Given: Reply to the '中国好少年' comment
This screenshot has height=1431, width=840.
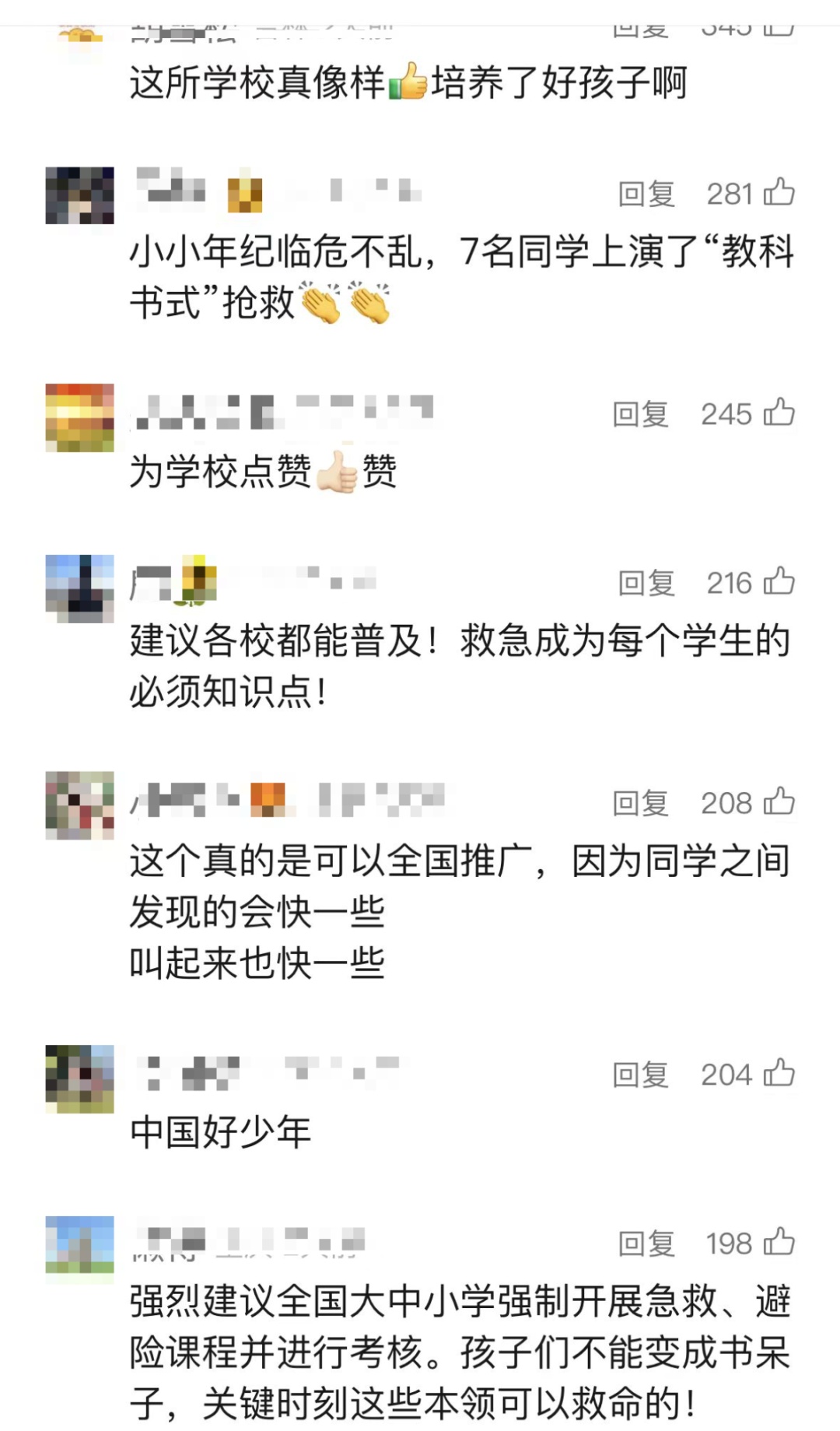Looking at the screenshot, I should tap(642, 1074).
